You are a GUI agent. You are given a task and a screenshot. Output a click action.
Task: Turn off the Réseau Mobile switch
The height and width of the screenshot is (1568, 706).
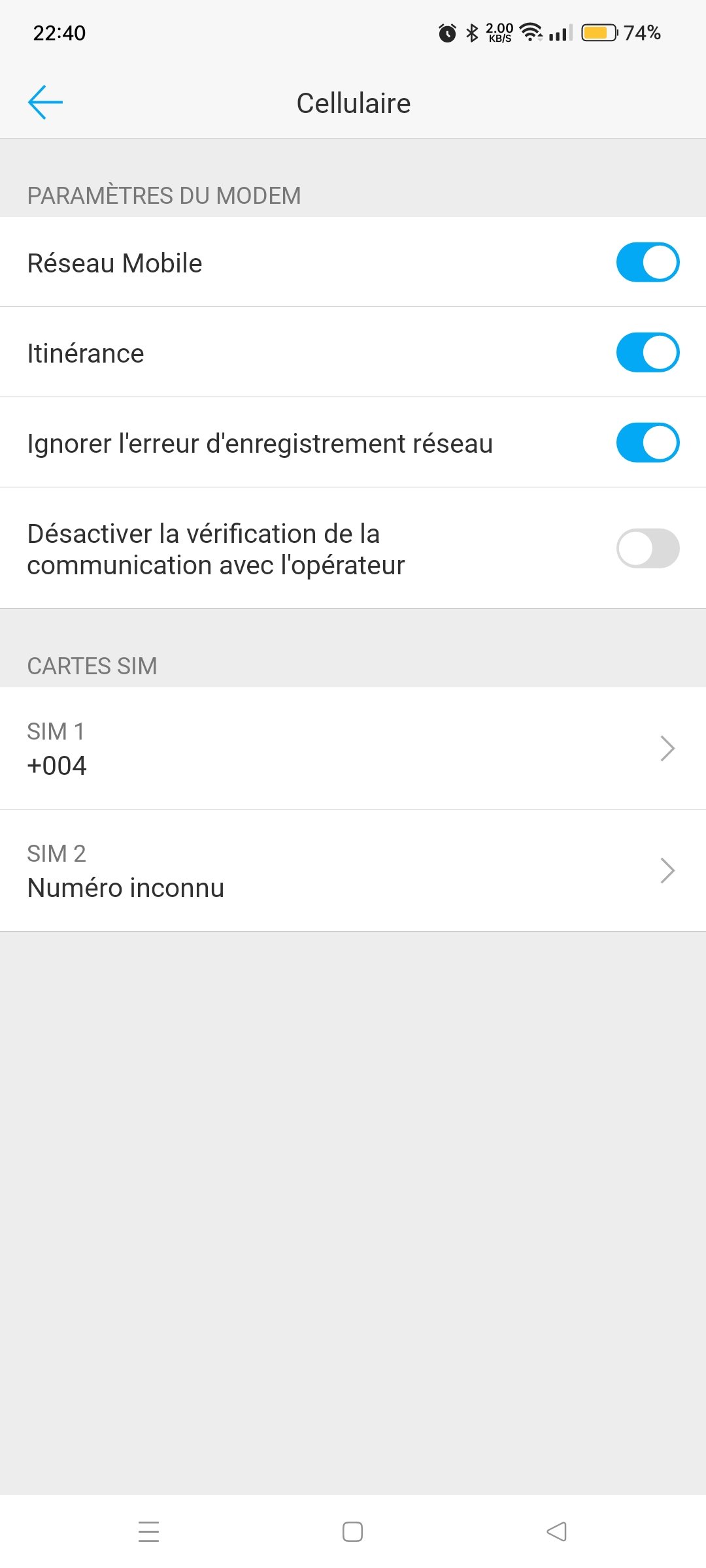pos(647,263)
